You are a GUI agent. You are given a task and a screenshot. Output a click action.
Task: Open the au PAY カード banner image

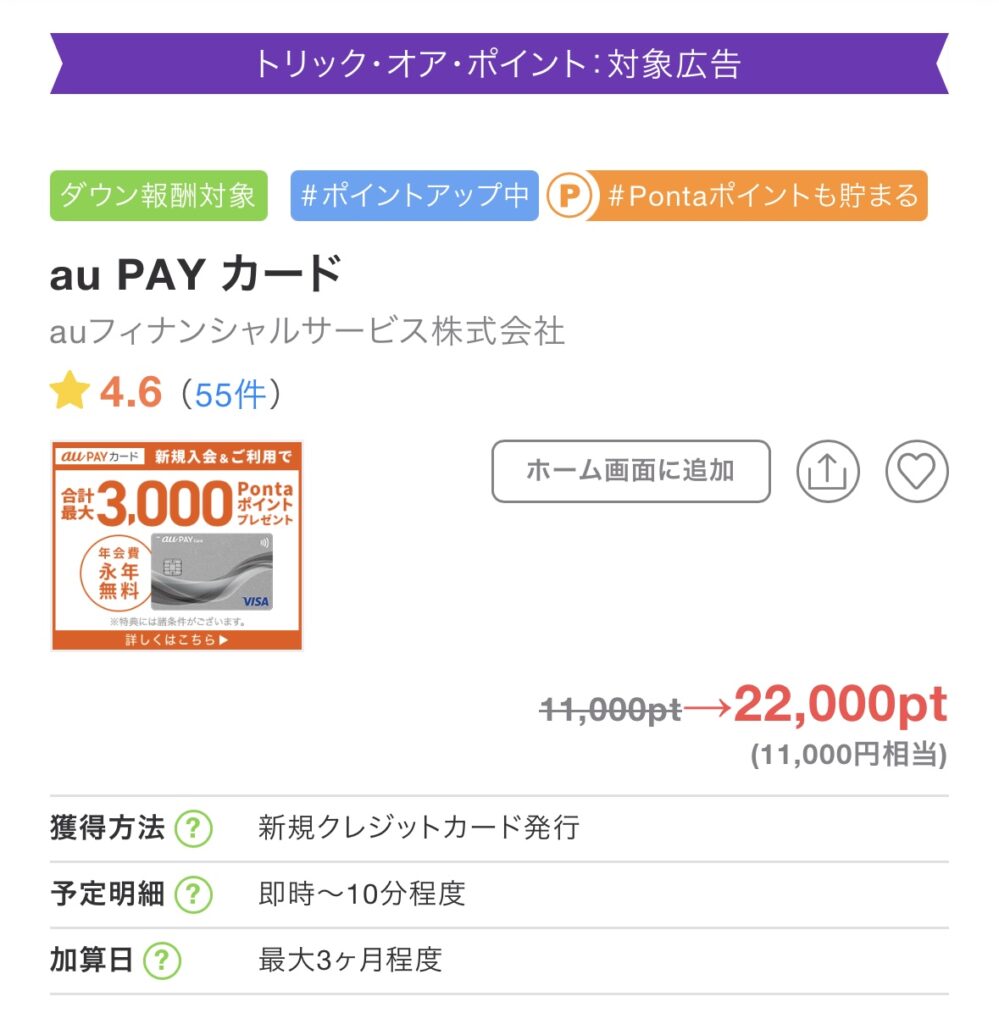click(177, 546)
